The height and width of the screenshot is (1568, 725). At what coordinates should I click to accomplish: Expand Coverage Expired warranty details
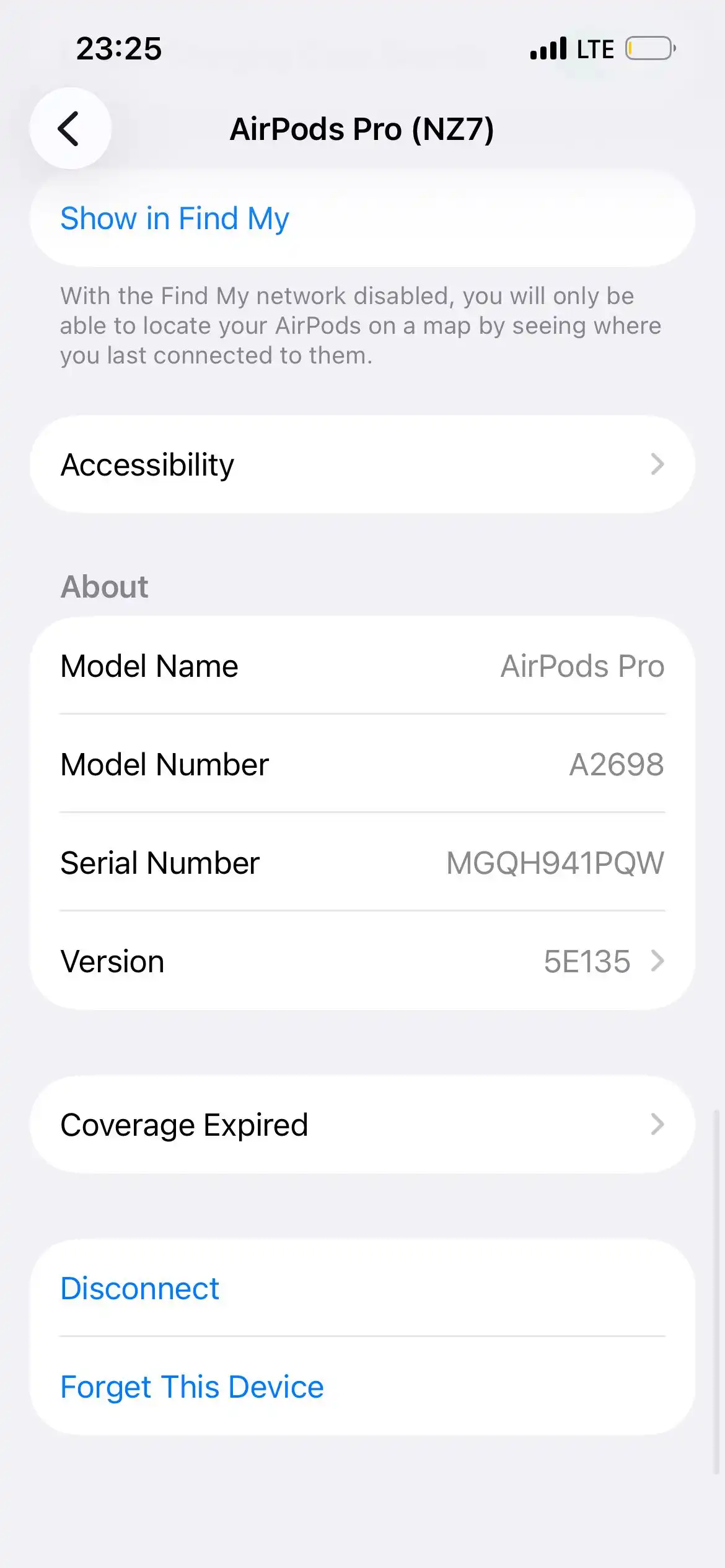362,1124
